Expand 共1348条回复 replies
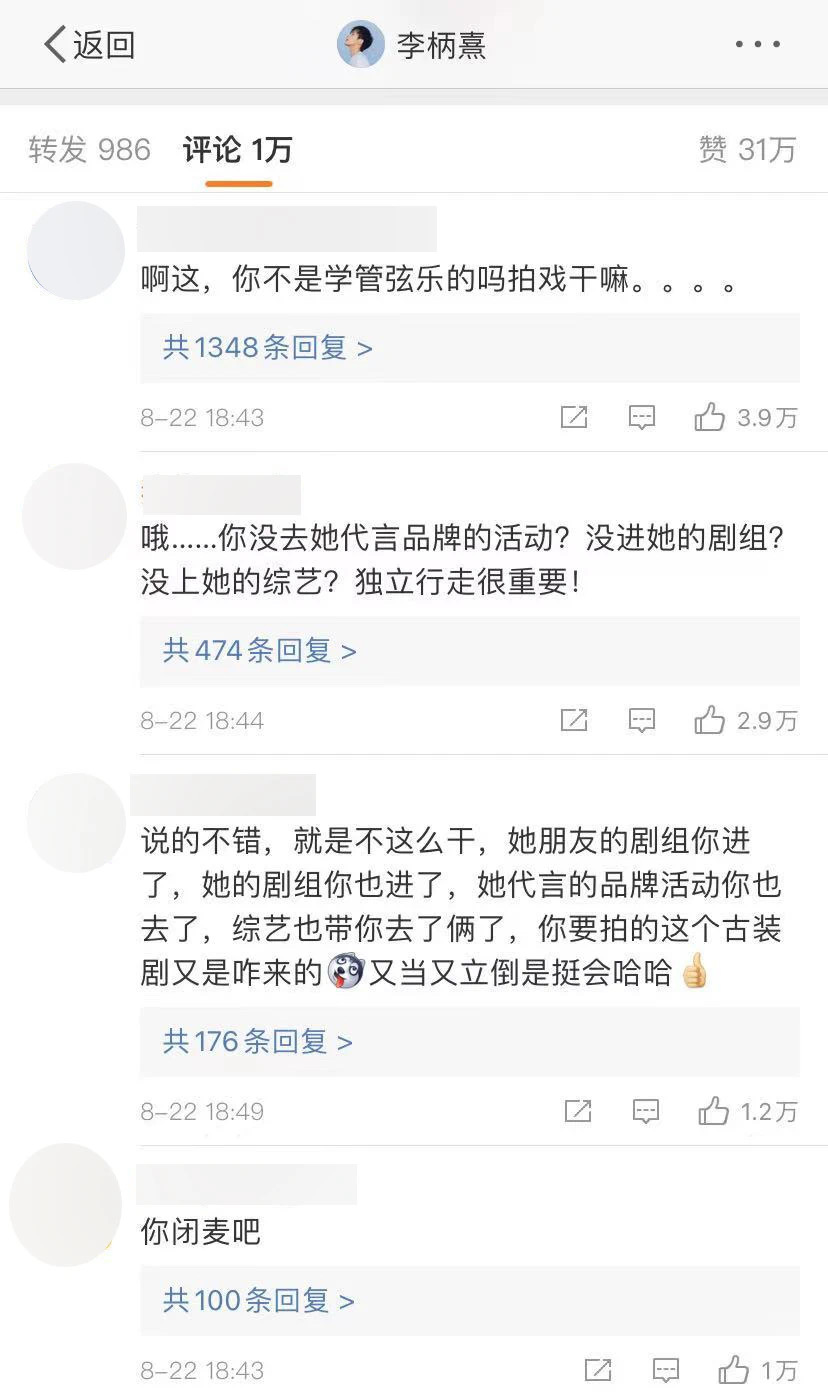828x1396 pixels. [x=267, y=348]
